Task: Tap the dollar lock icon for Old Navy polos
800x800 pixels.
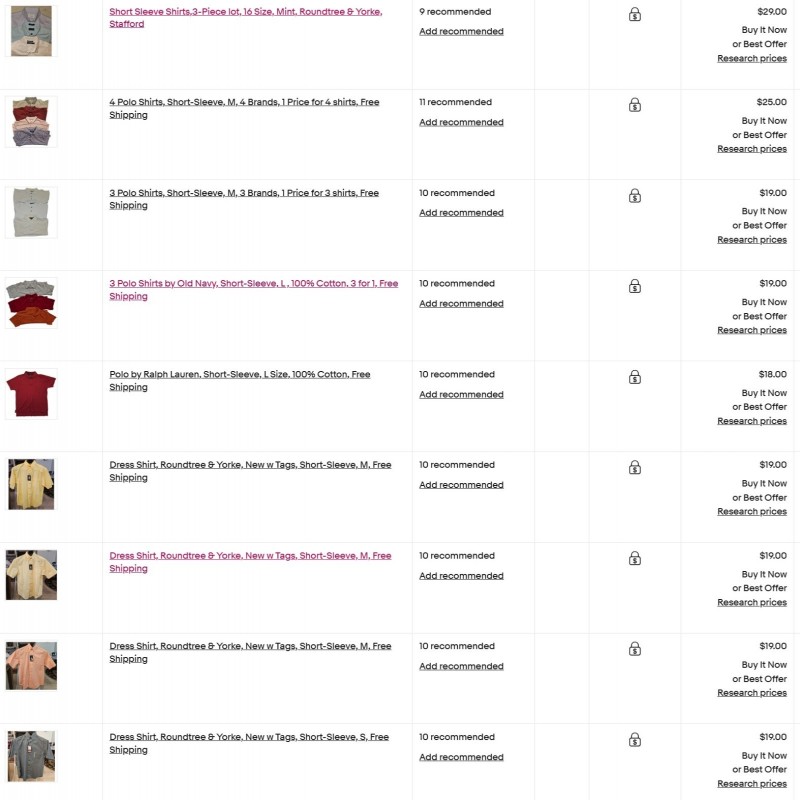Action: tap(635, 287)
